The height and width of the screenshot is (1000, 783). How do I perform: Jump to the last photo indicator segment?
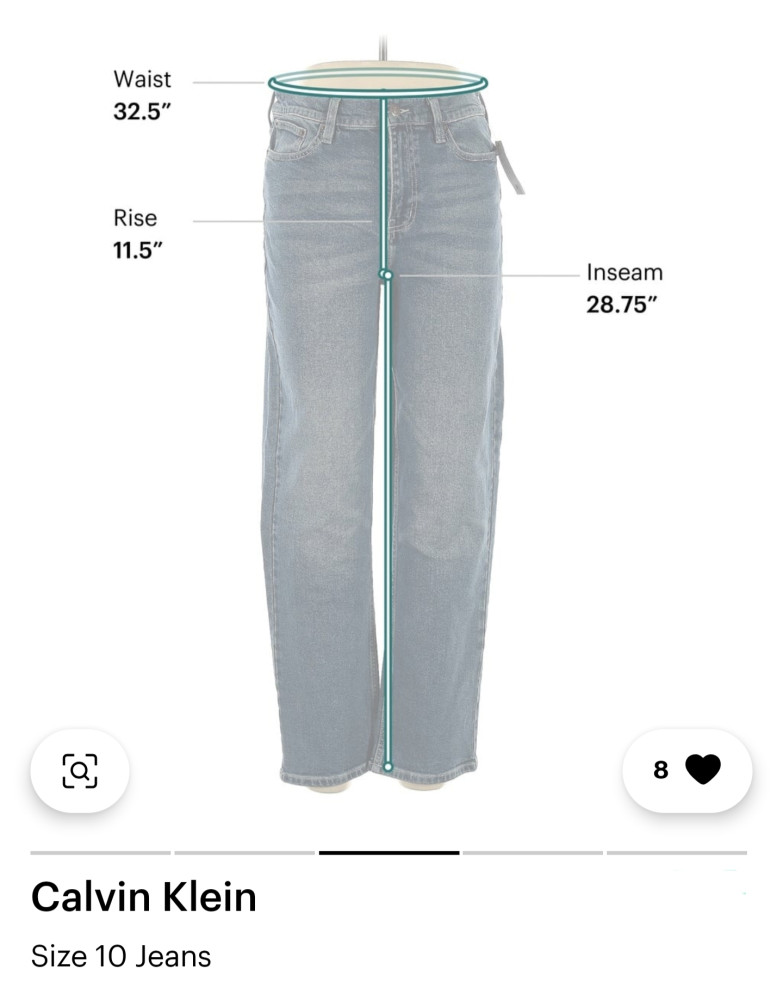(x=676, y=853)
